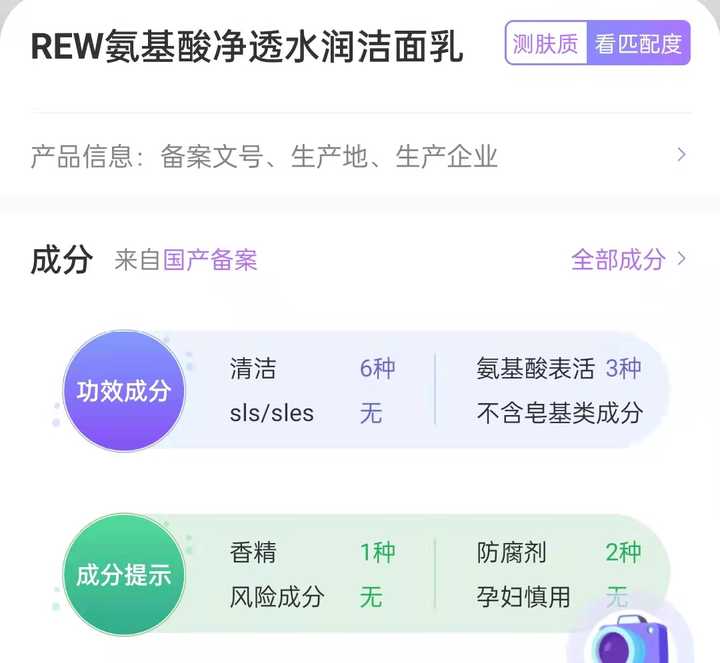Open the 成分提示 card
Viewport: 720px width, 663px height.
tap(124, 575)
